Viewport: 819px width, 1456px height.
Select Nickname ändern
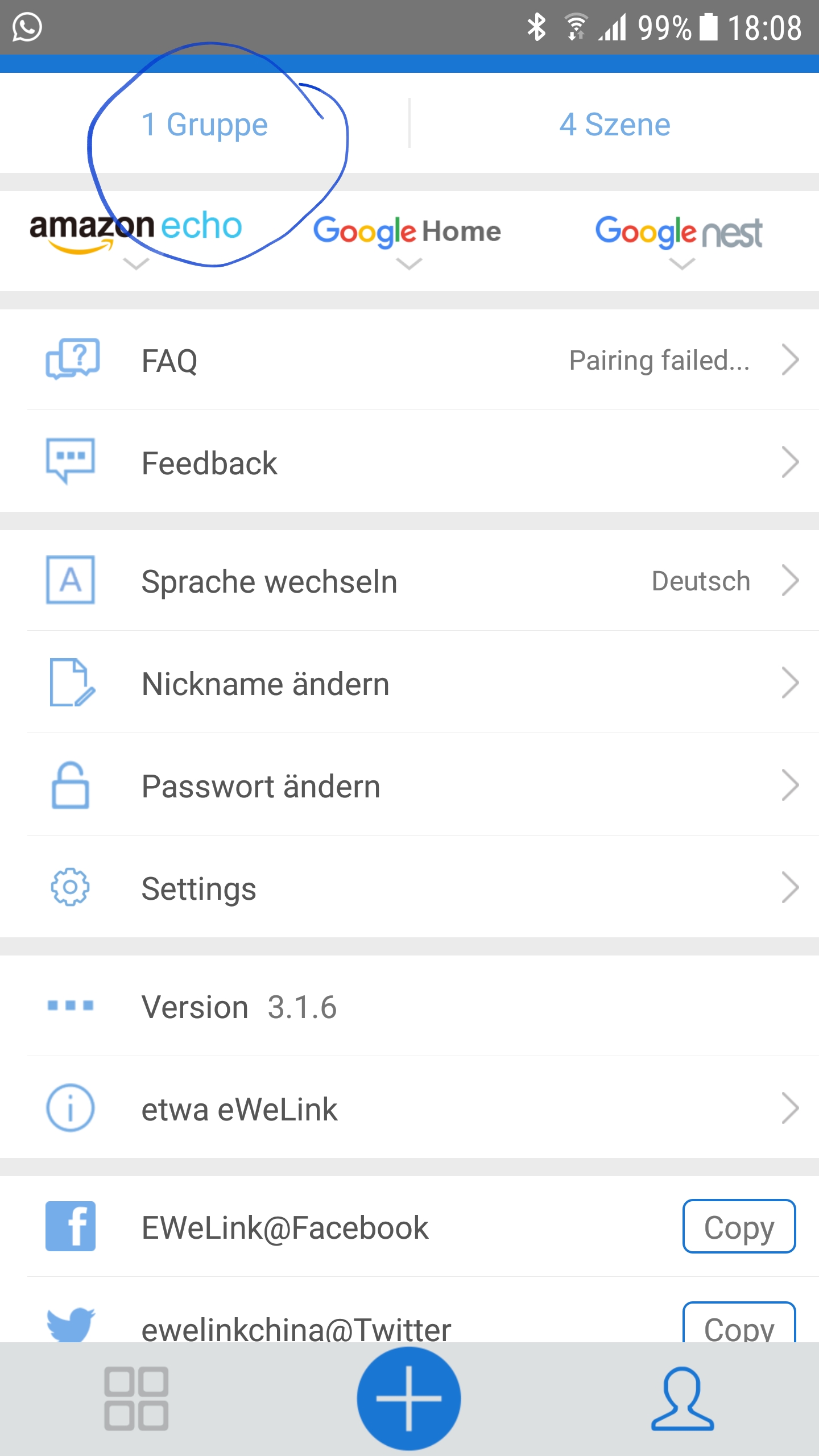[x=409, y=683]
